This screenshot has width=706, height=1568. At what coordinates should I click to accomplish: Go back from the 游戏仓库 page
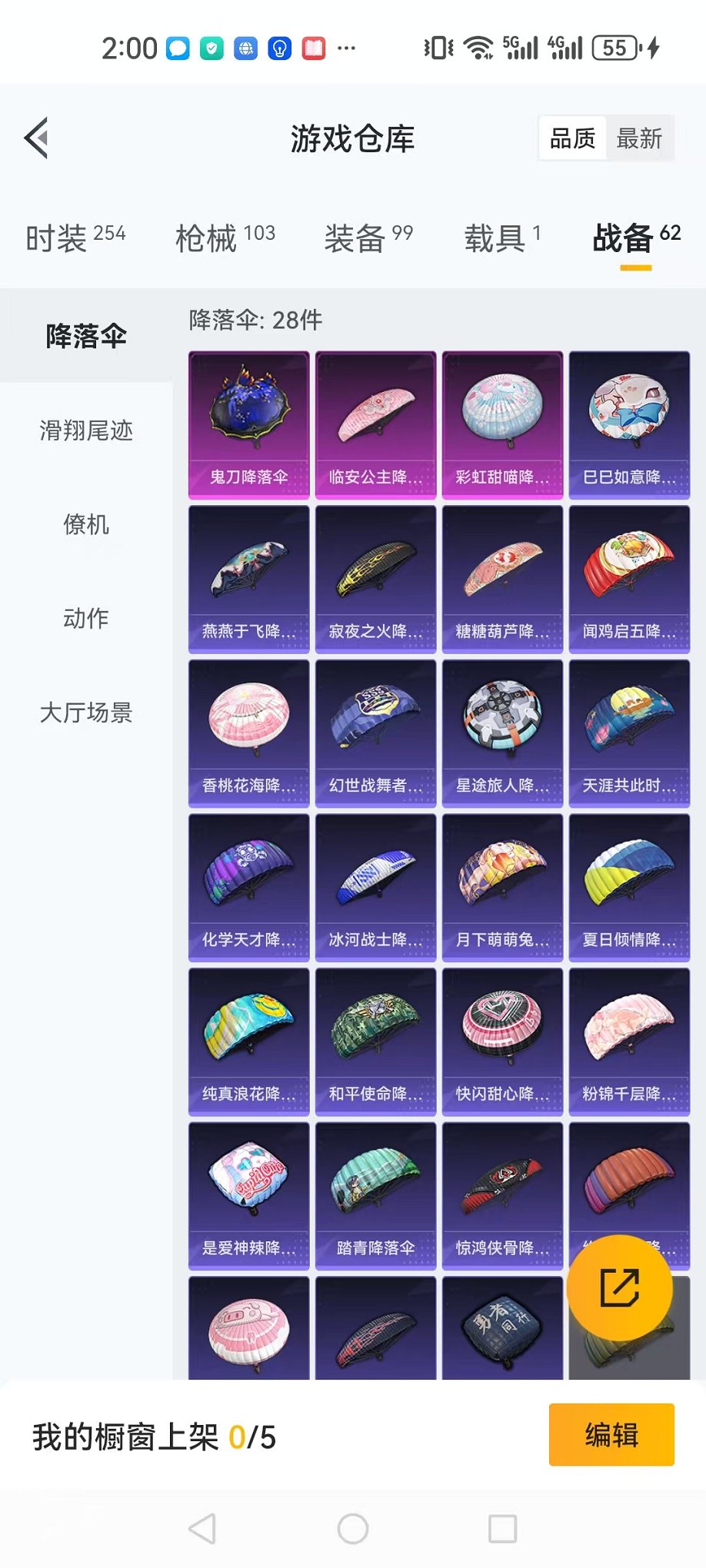[x=37, y=138]
